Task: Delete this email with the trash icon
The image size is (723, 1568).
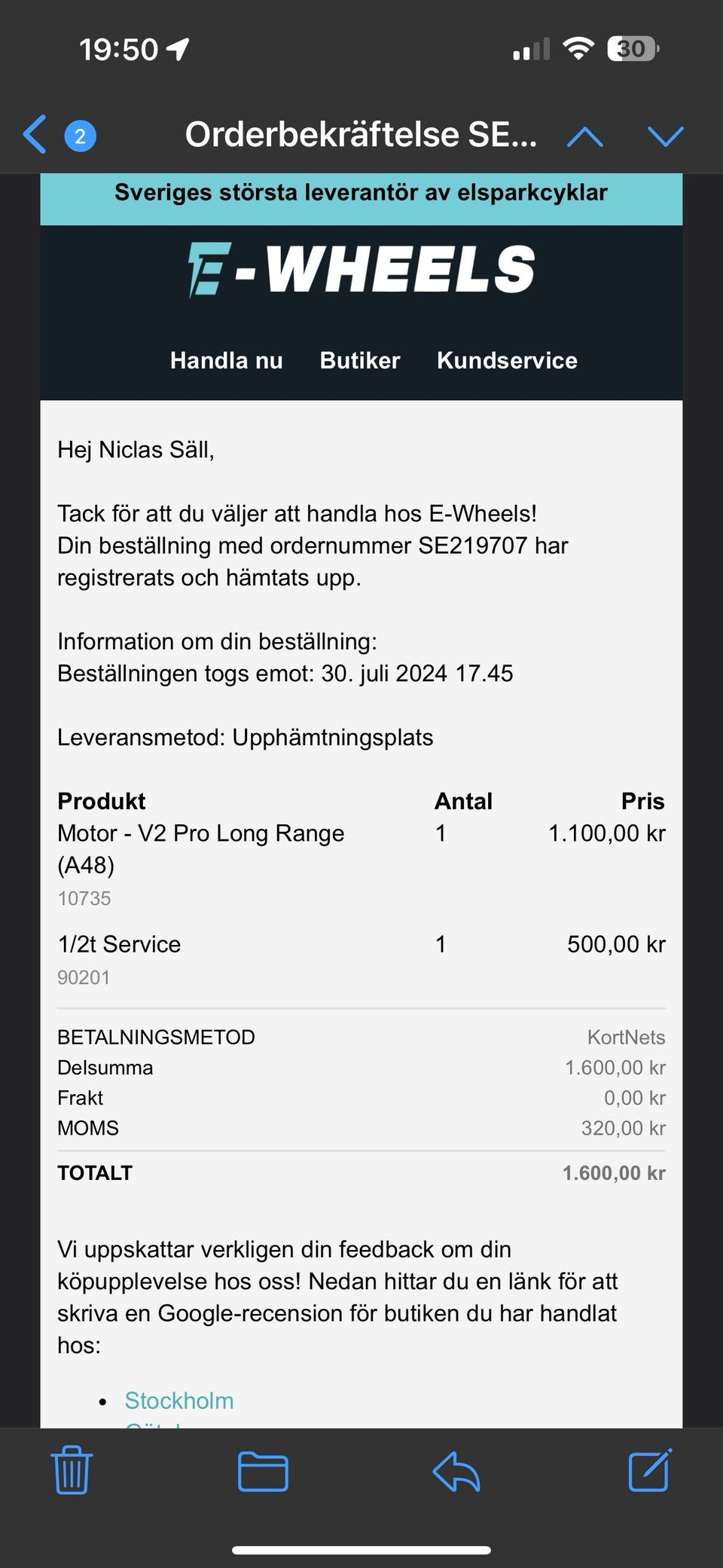Action: [x=72, y=1469]
